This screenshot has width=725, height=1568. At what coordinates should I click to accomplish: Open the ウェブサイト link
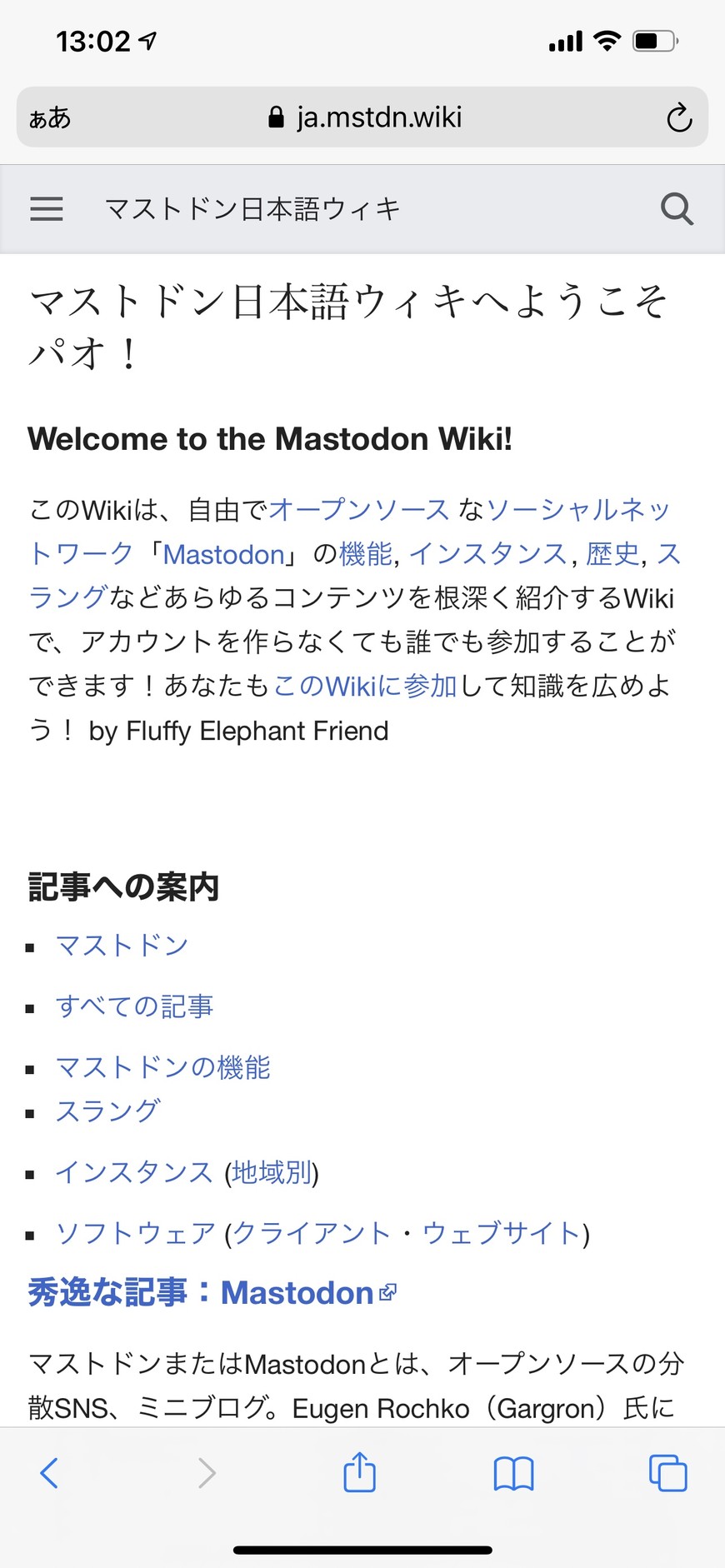[x=502, y=1233]
